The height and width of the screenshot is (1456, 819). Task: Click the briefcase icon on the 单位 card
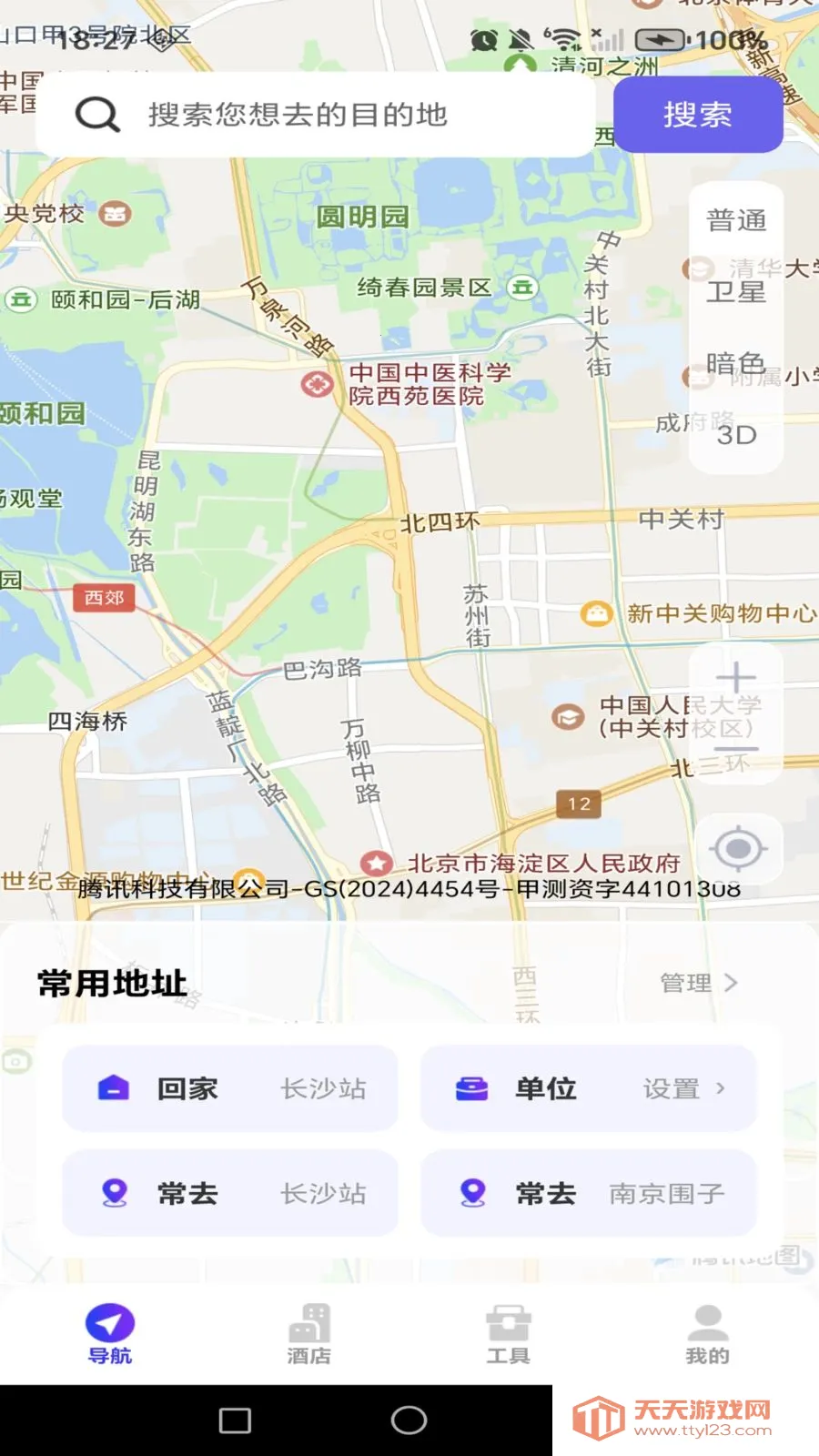pyautogui.click(x=470, y=1088)
